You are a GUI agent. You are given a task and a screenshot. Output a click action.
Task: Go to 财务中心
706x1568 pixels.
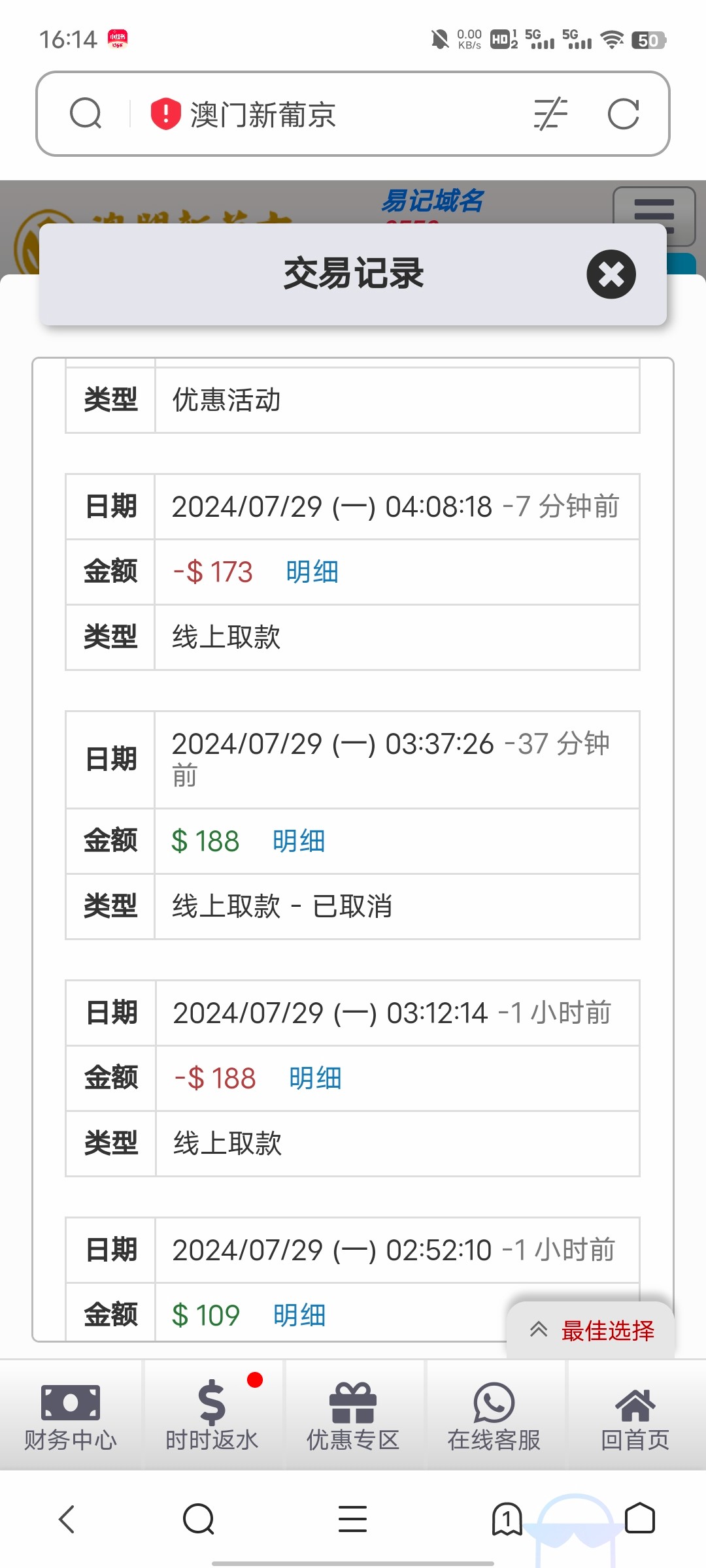[71, 1415]
